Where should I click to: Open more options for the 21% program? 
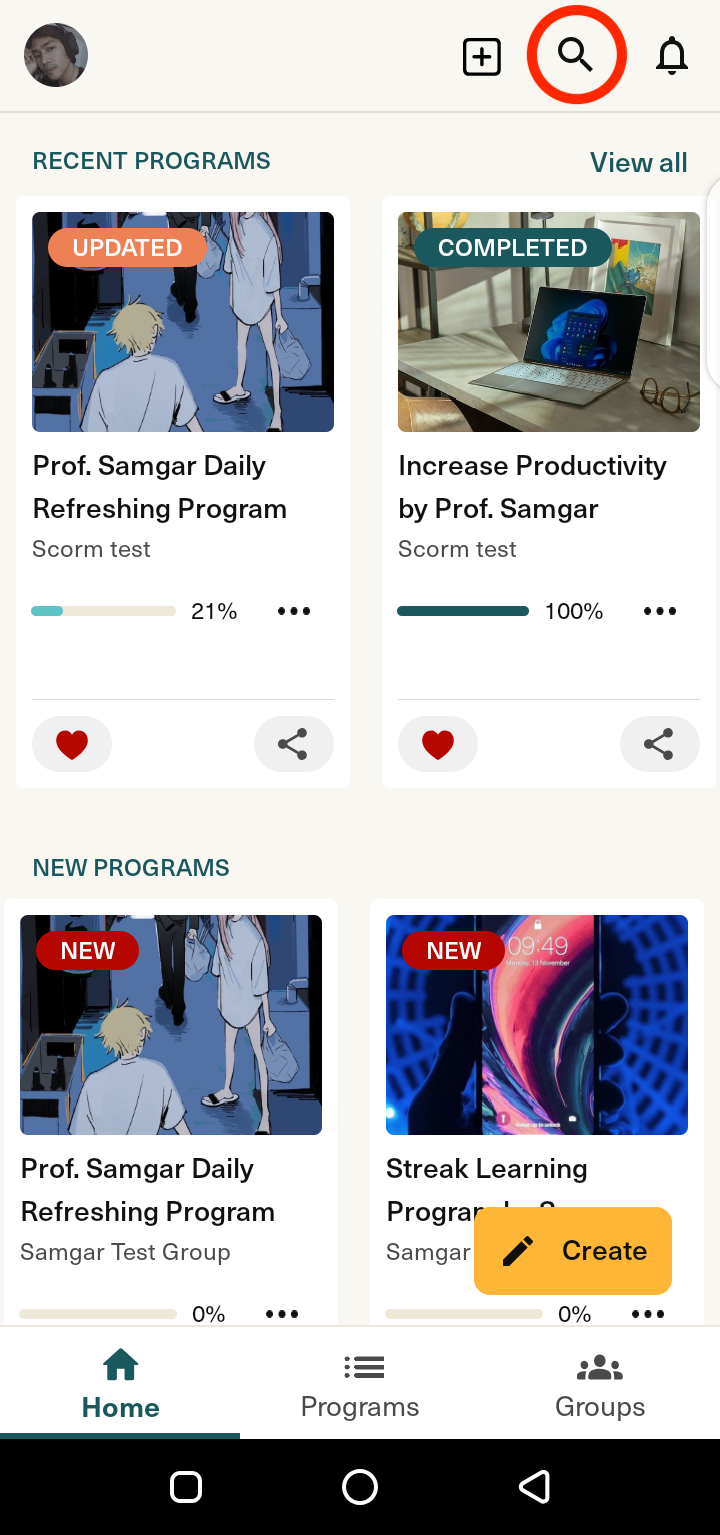(294, 611)
